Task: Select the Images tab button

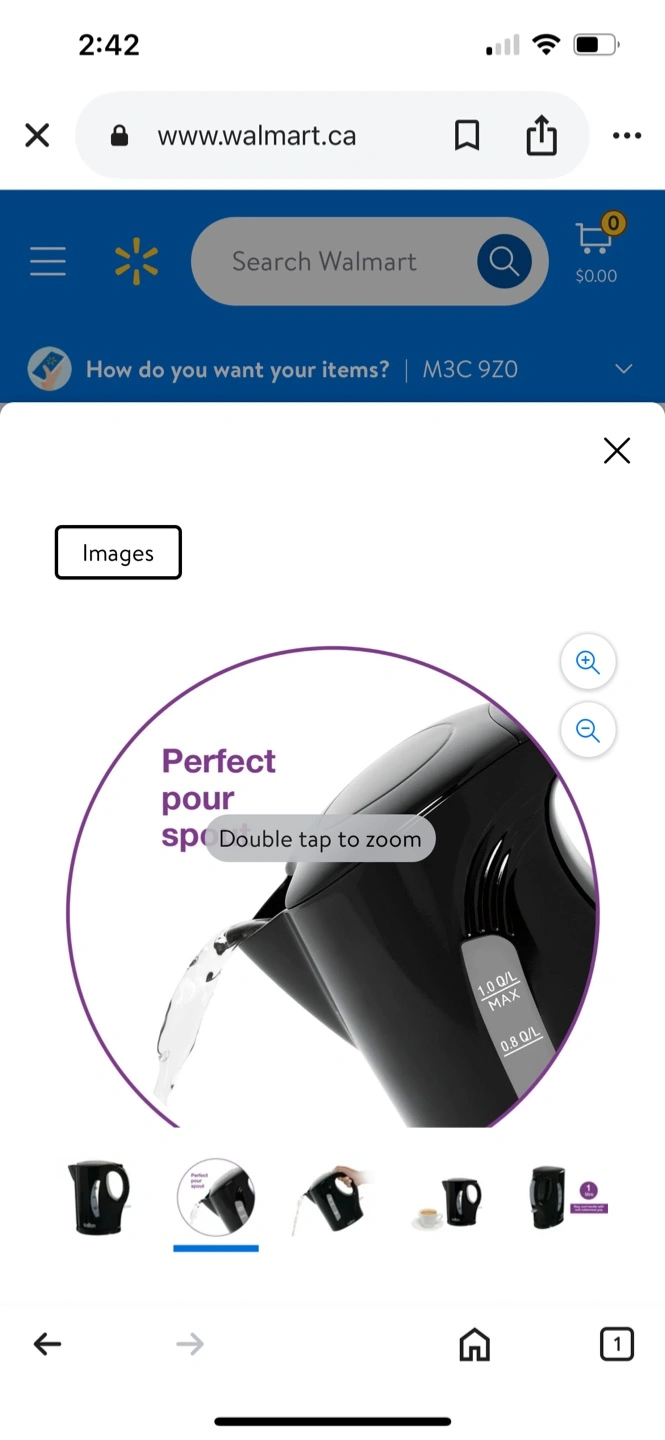Action: pyautogui.click(x=118, y=552)
